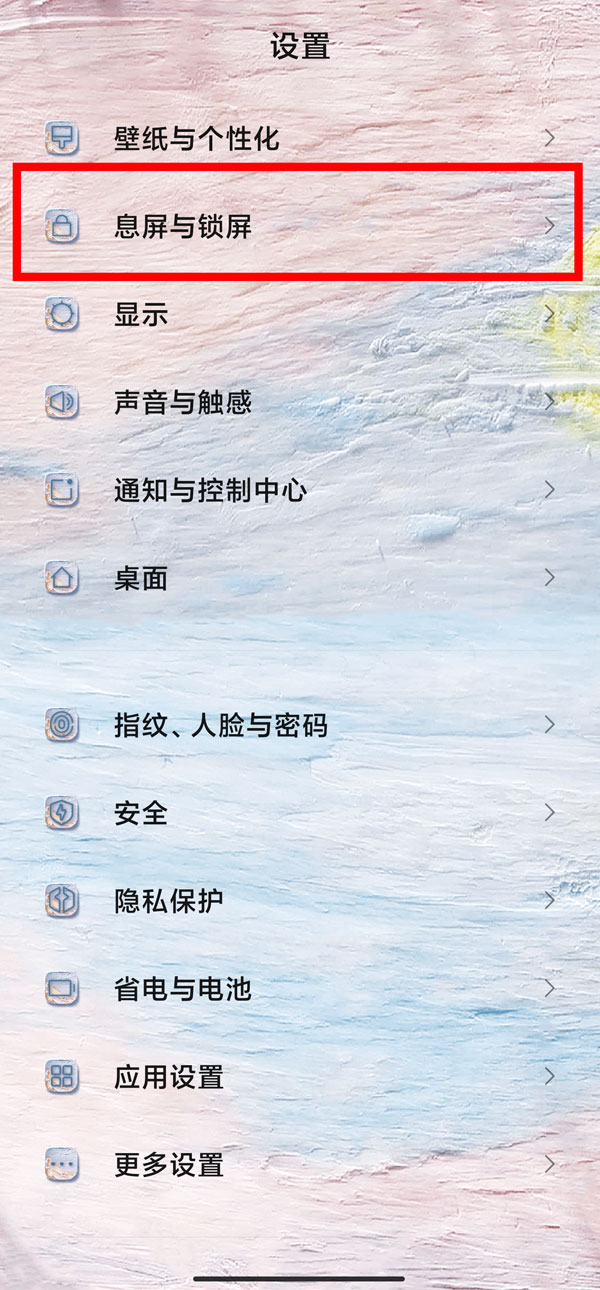Open 声音与触感 settings
600x1290 pixels.
click(183, 403)
